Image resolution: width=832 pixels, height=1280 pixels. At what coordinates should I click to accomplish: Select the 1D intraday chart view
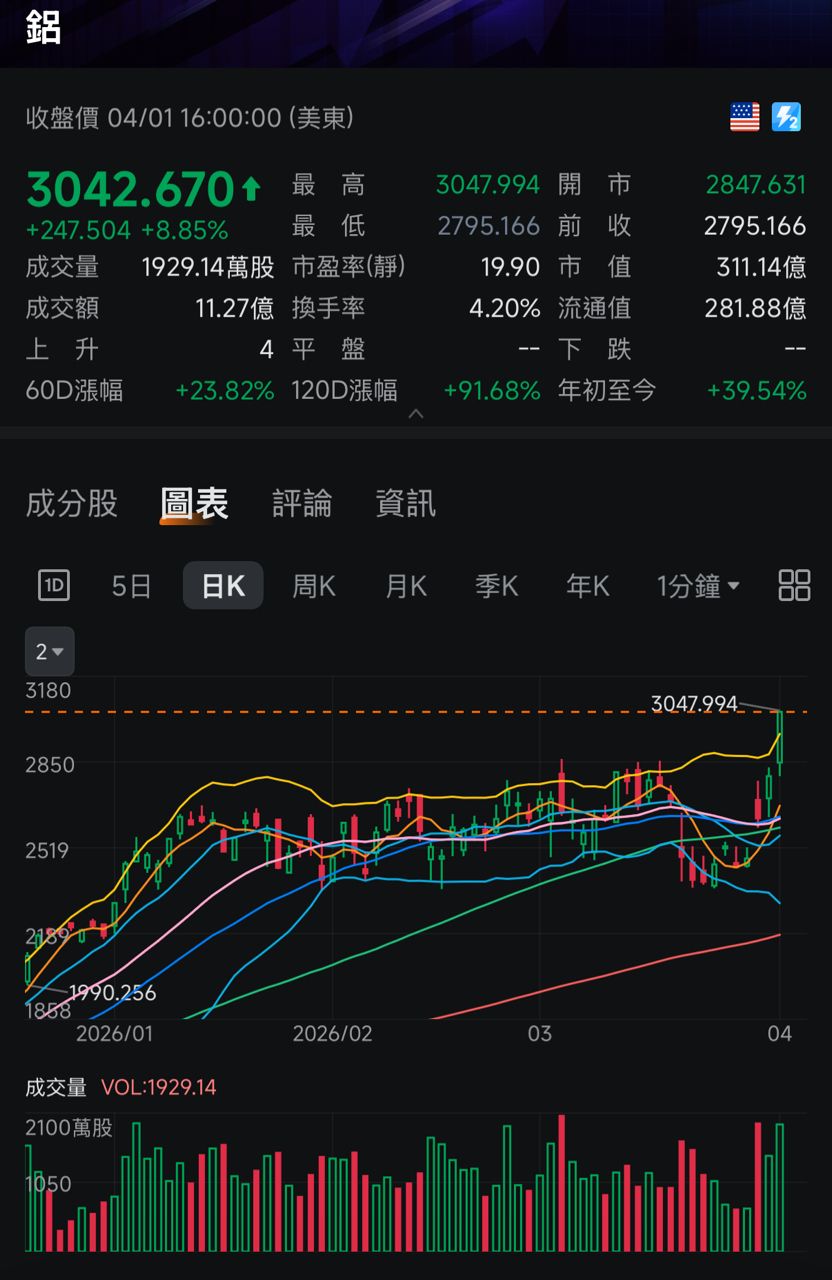pos(53,585)
